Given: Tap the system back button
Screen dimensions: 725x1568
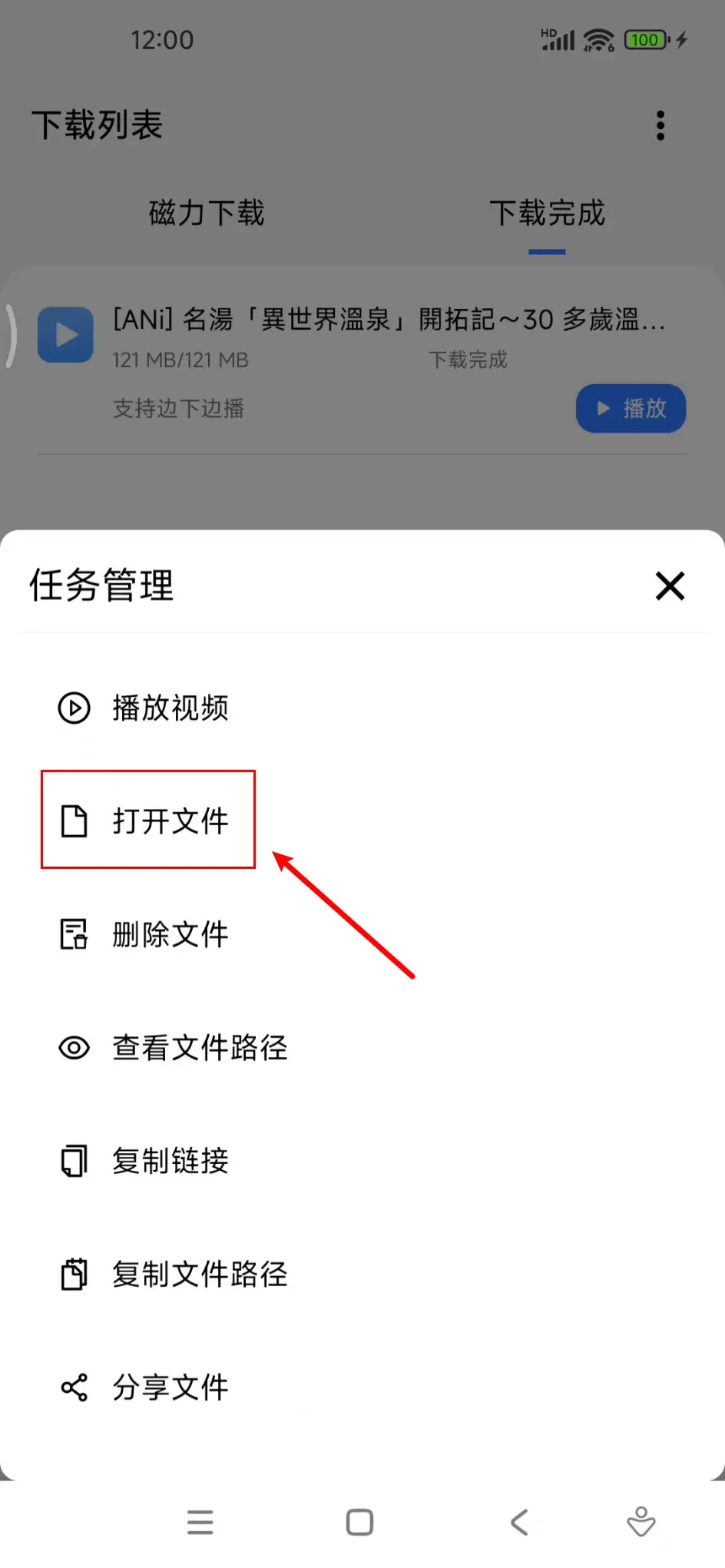Looking at the screenshot, I should (x=520, y=1522).
